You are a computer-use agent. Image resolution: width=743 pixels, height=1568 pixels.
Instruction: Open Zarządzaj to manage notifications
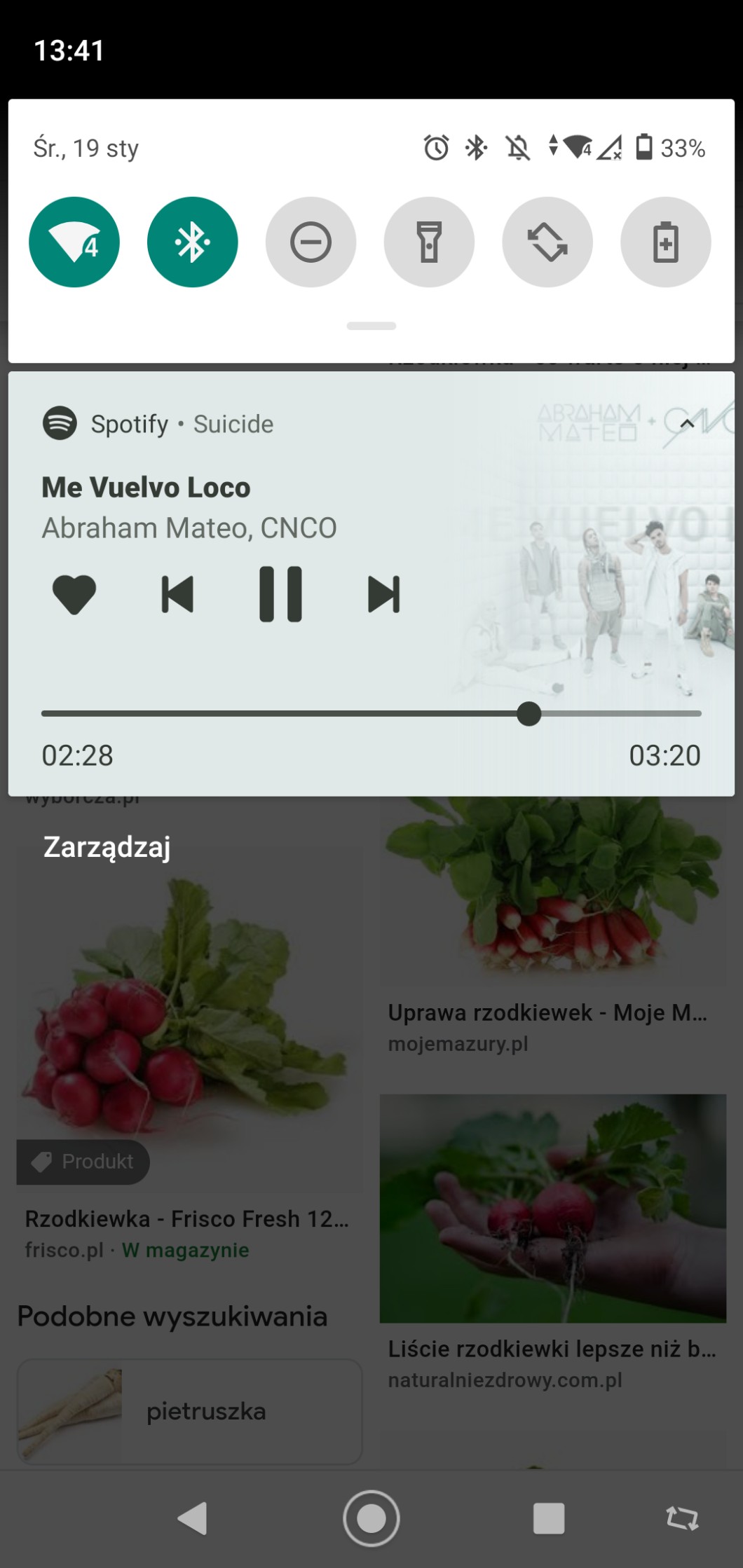107,846
